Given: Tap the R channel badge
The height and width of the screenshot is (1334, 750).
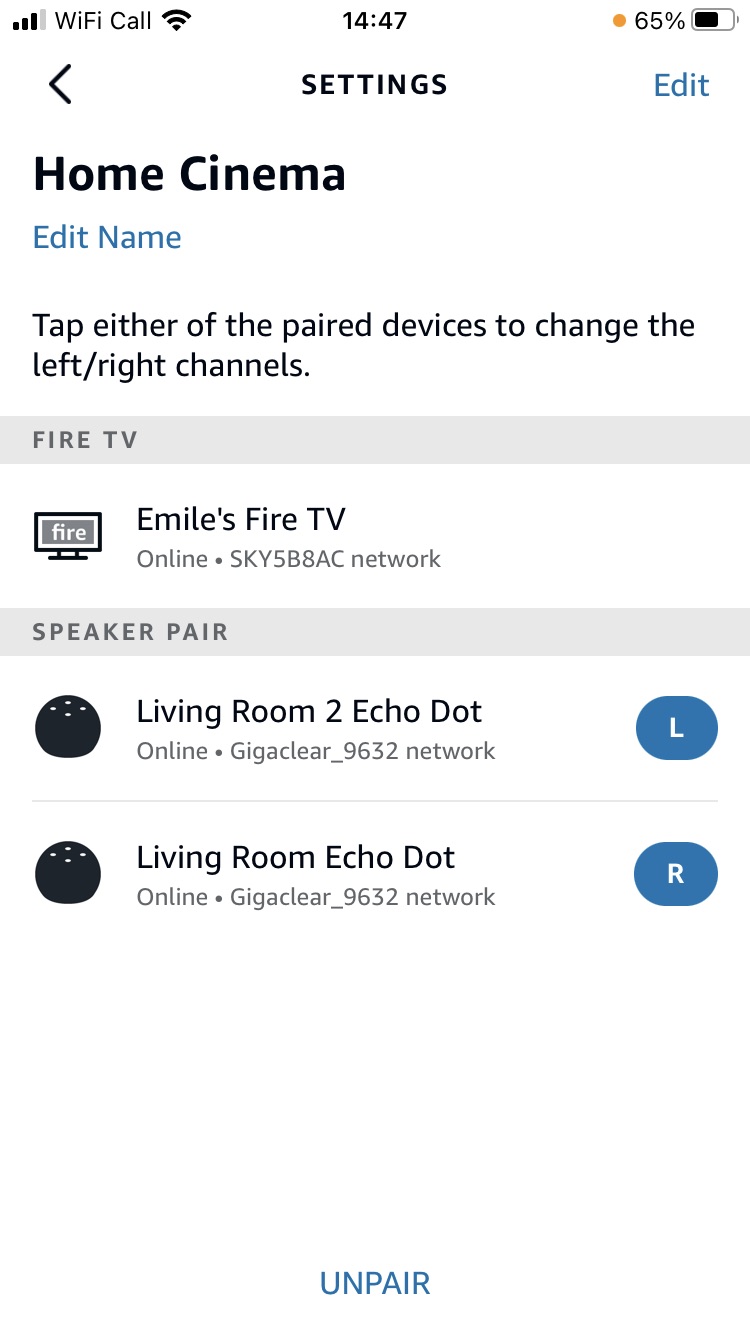Looking at the screenshot, I should 676,875.
